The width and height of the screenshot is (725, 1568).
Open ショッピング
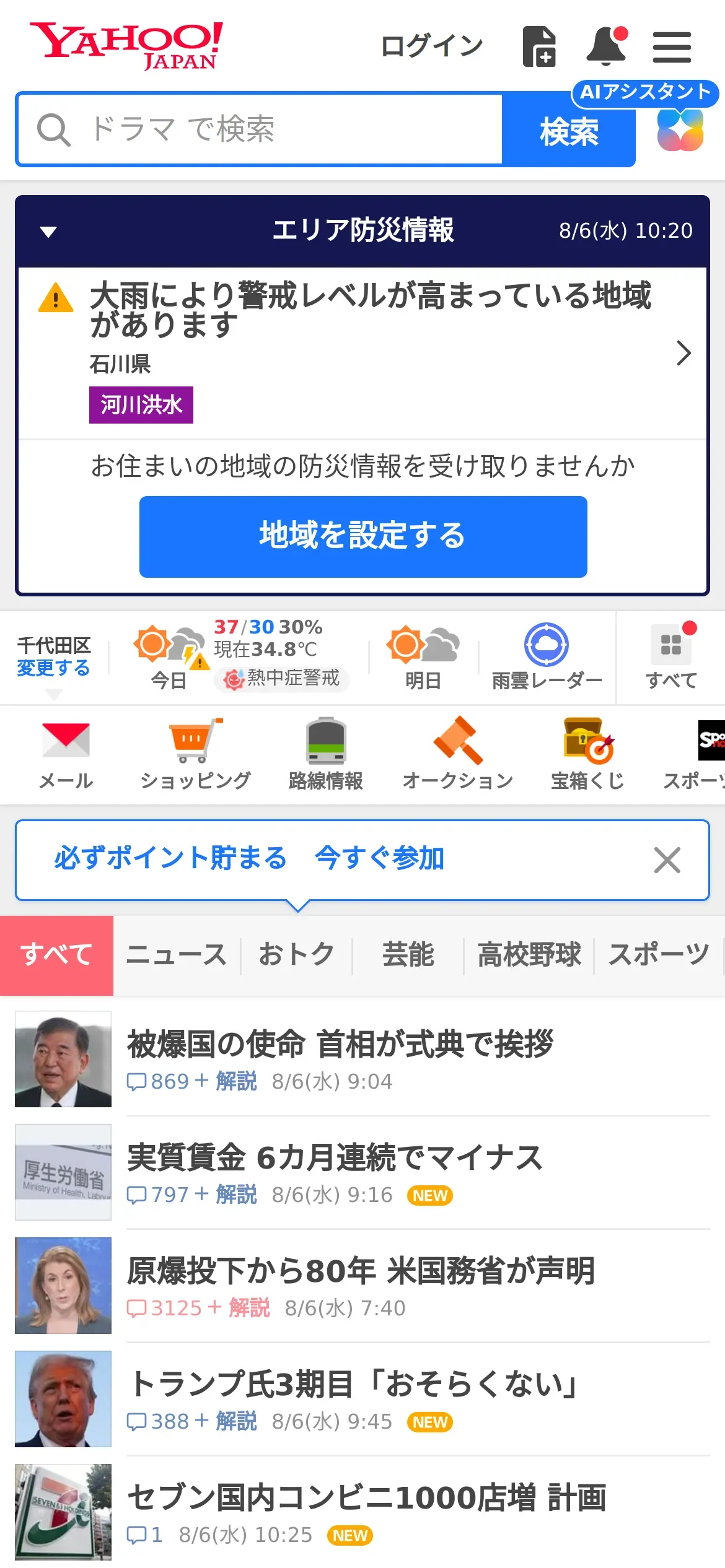coord(195,754)
